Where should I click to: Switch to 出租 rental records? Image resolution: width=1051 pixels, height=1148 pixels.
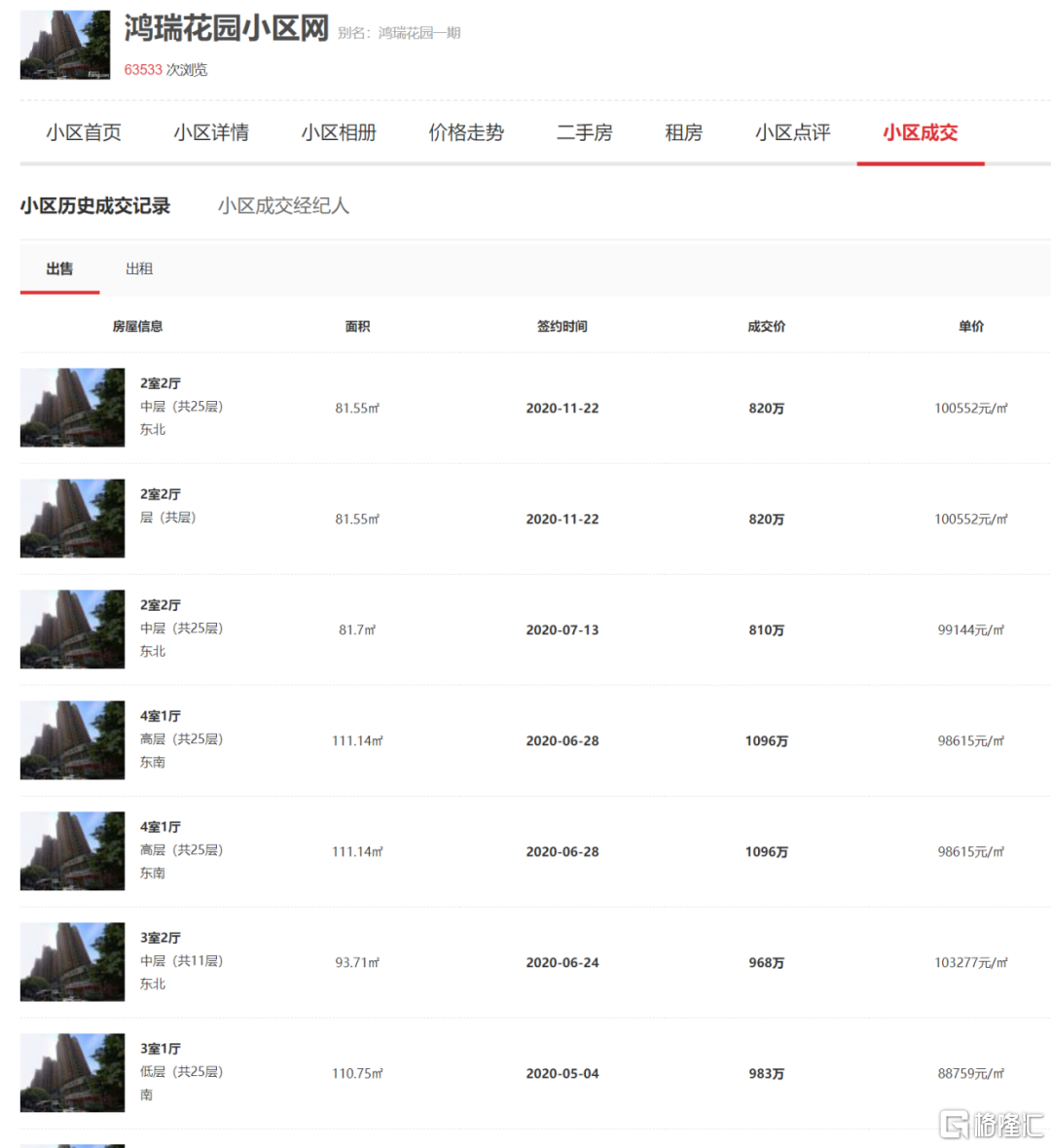click(139, 269)
